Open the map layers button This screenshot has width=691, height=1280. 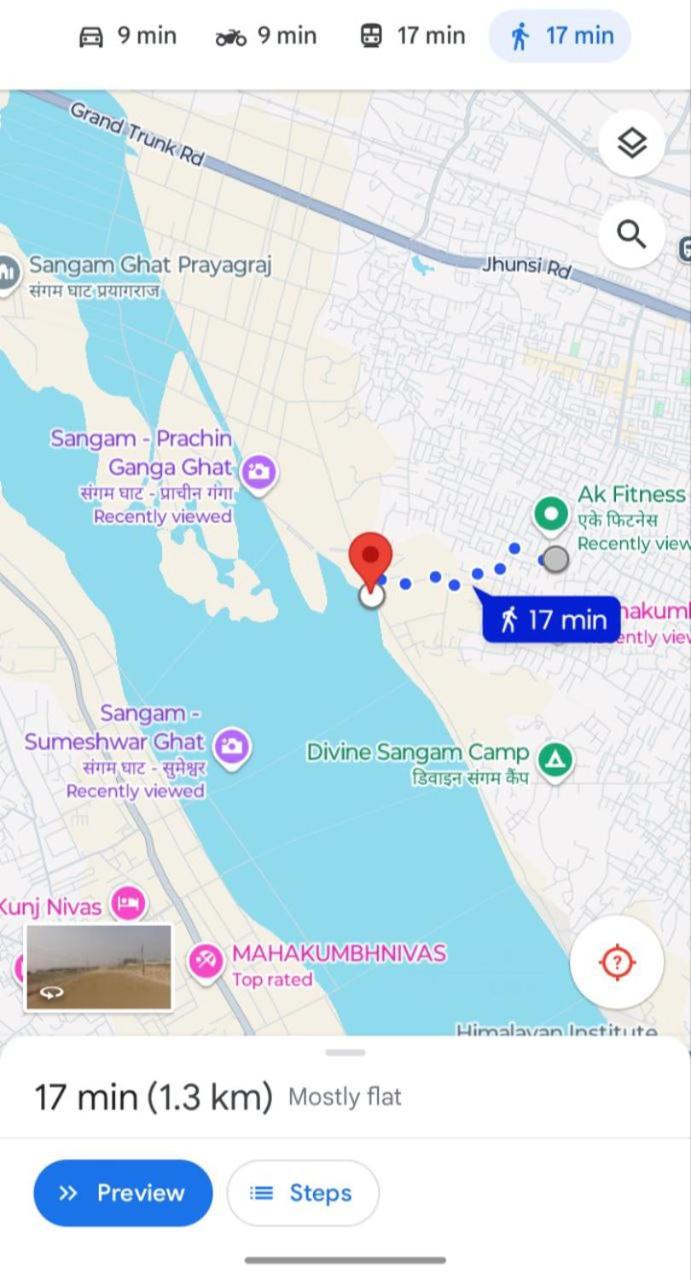click(x=631, y=144)
